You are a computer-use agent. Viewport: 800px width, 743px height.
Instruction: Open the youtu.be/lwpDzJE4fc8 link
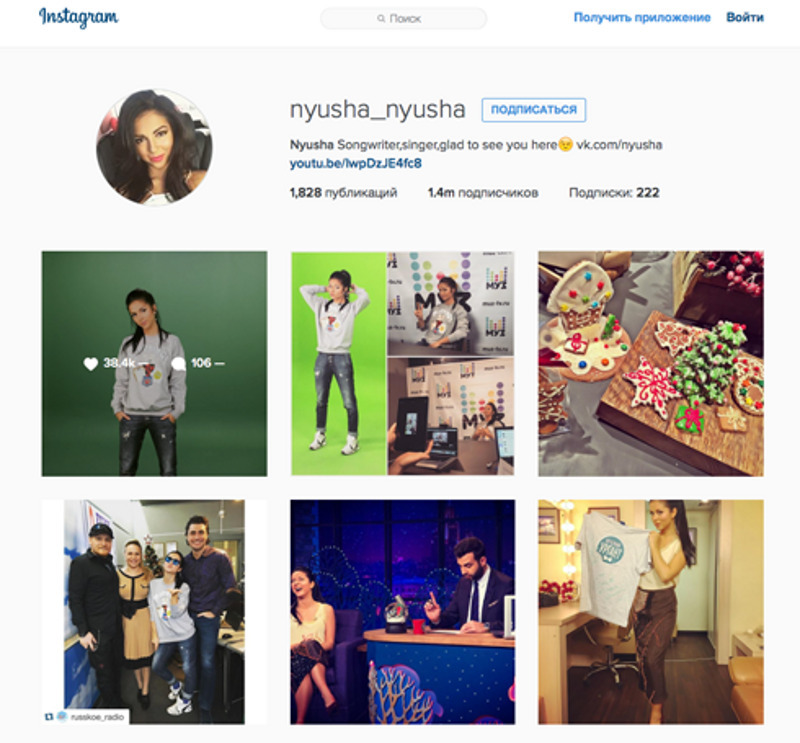point(355,162)
